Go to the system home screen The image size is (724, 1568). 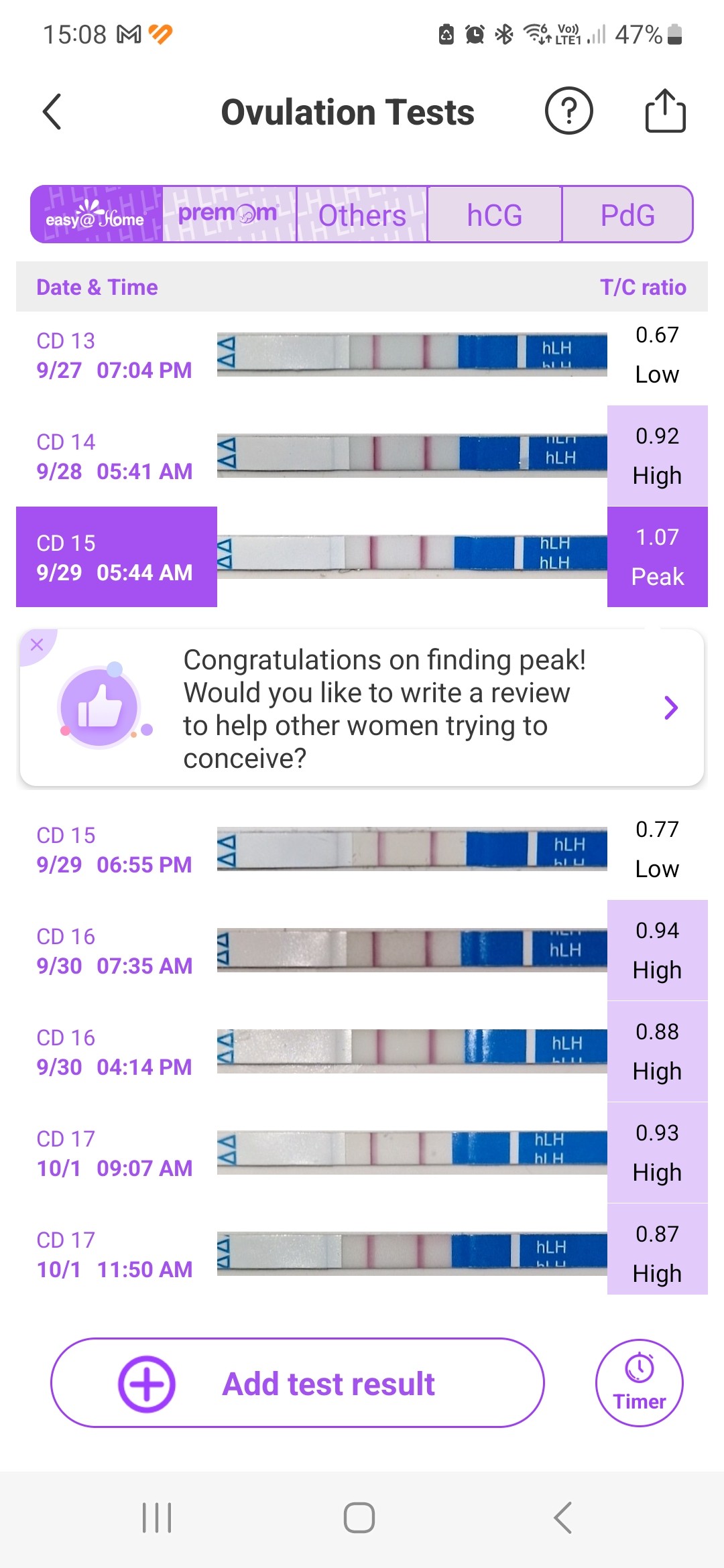[x=359, y=1518]
